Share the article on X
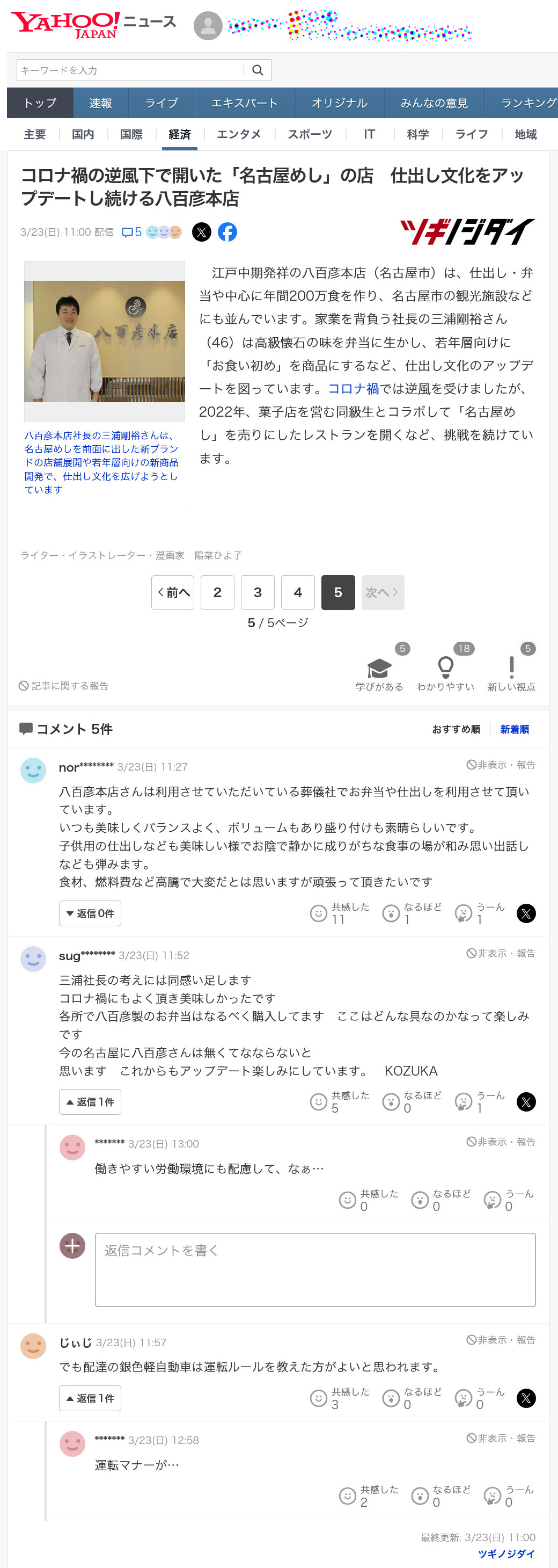Image resolution: width=558 pixels, height=1568 pixels. point(201,232)
